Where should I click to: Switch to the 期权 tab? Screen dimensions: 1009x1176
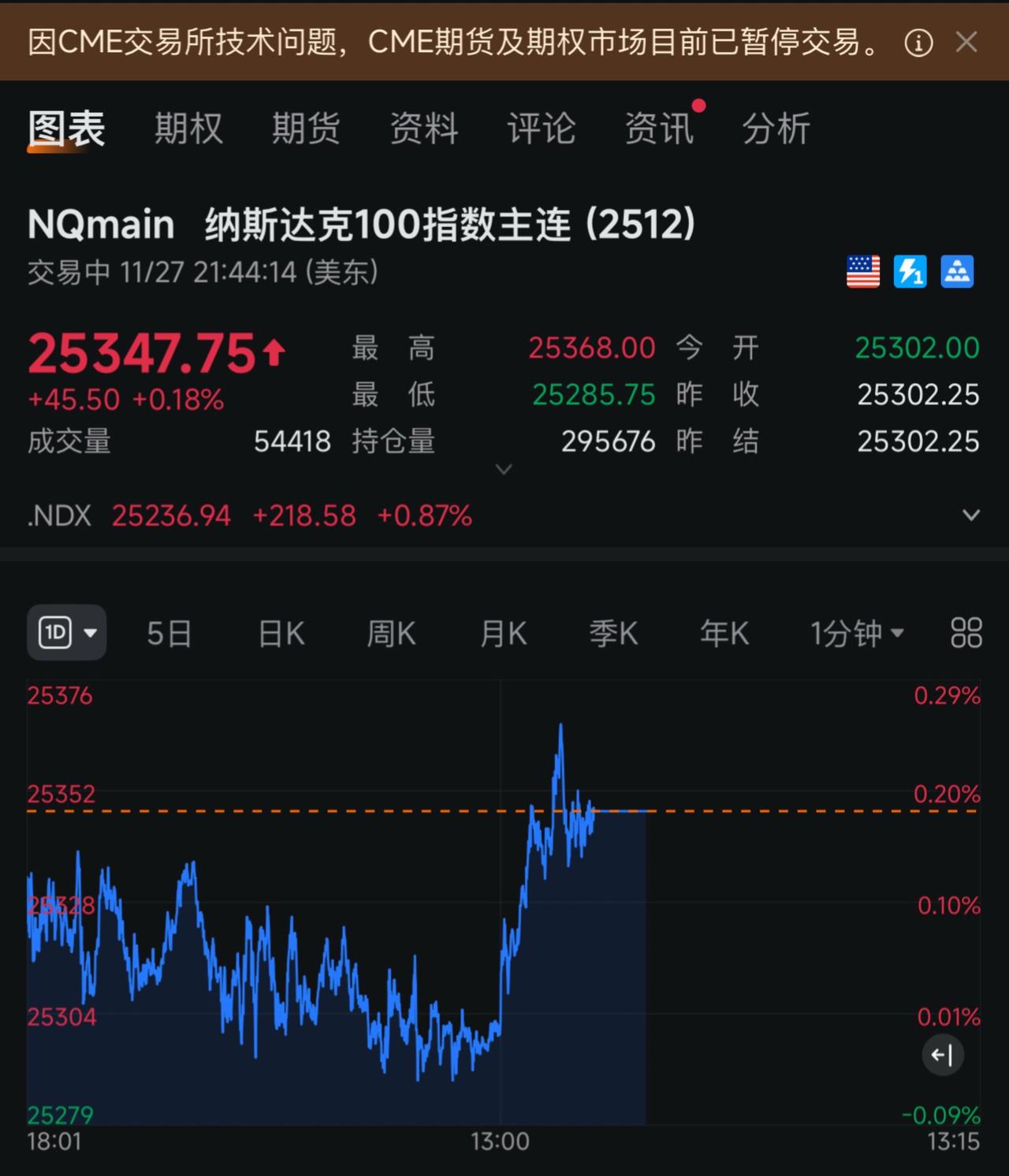tap(188, 128)
